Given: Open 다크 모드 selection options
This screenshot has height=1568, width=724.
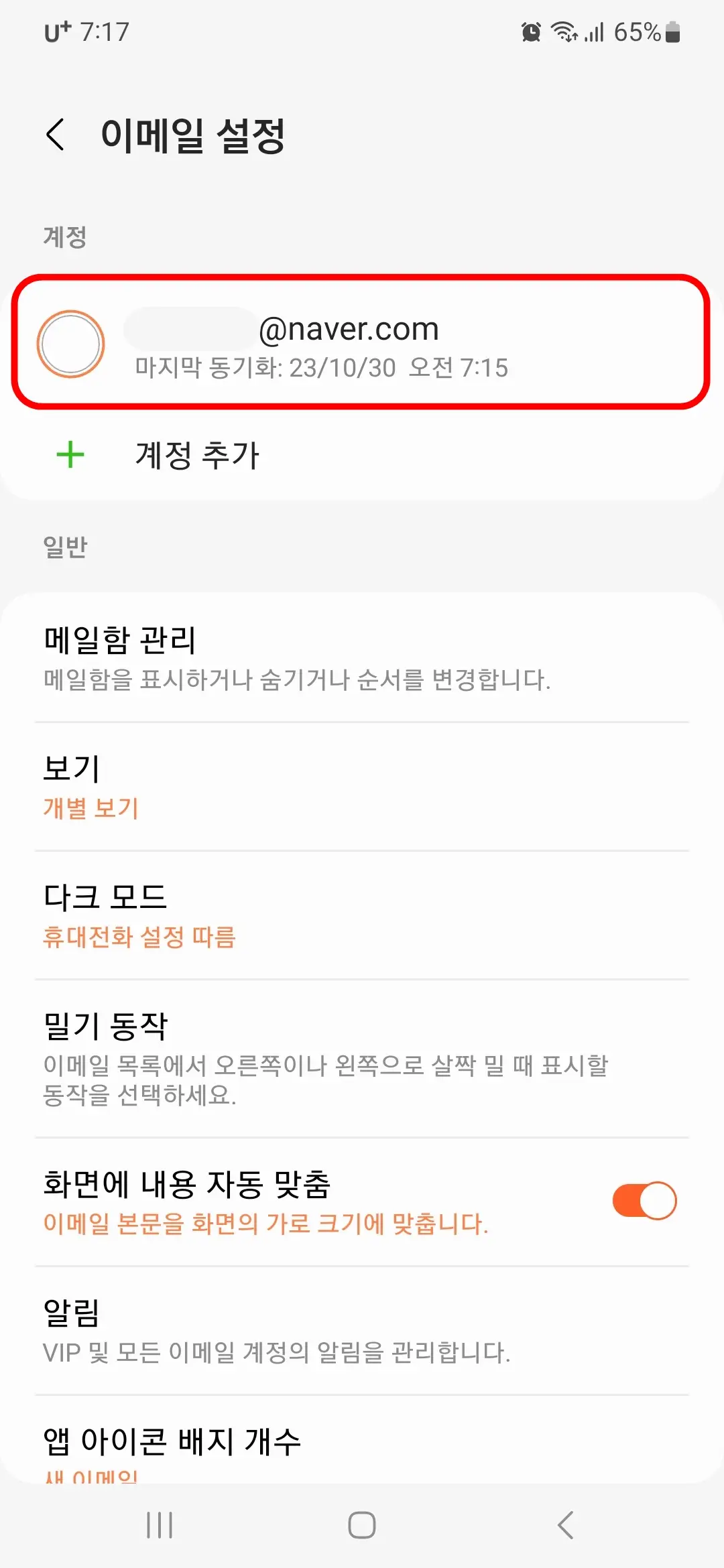Looking at the screenshot, I should tap(268, 915).
